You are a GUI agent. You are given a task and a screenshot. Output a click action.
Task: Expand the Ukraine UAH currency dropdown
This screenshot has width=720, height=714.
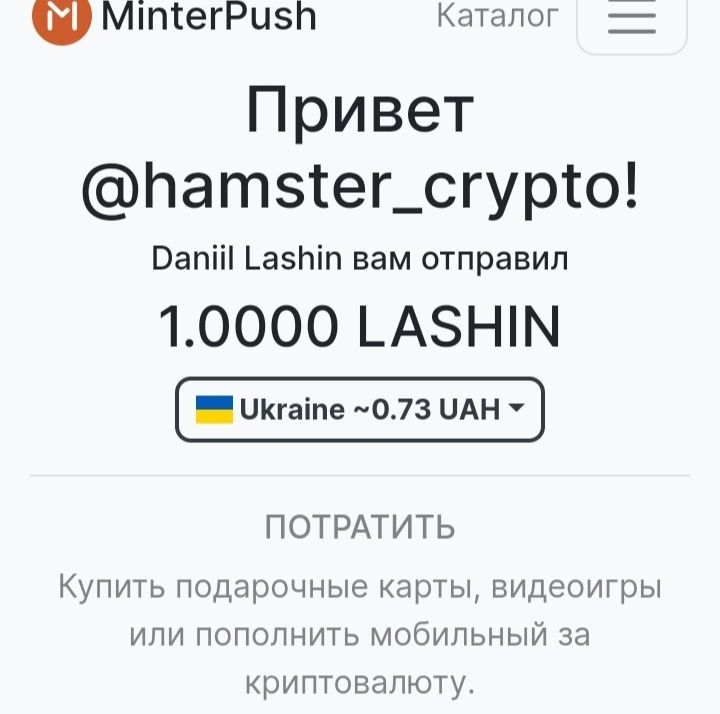click(360, 409)
